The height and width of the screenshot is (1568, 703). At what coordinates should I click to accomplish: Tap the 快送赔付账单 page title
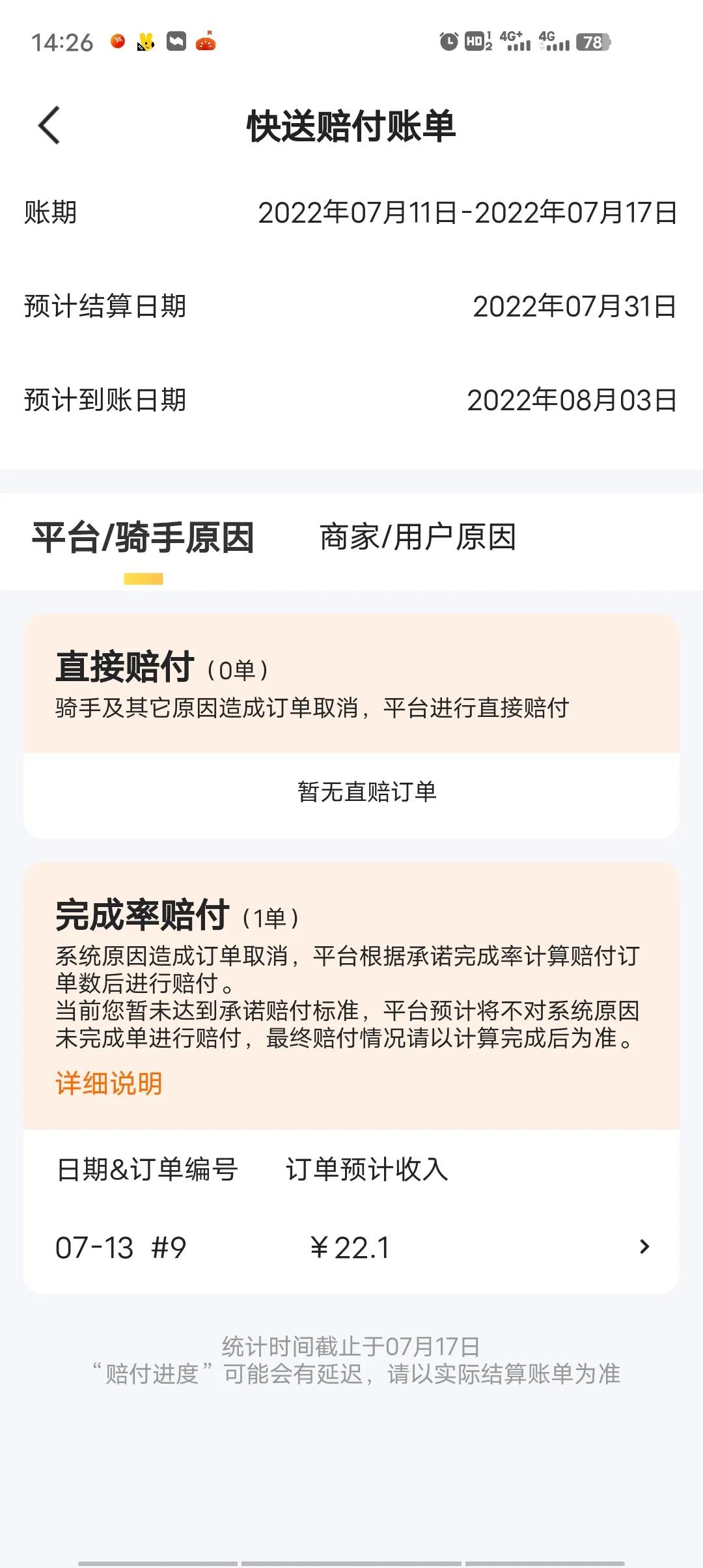(351, 126)
